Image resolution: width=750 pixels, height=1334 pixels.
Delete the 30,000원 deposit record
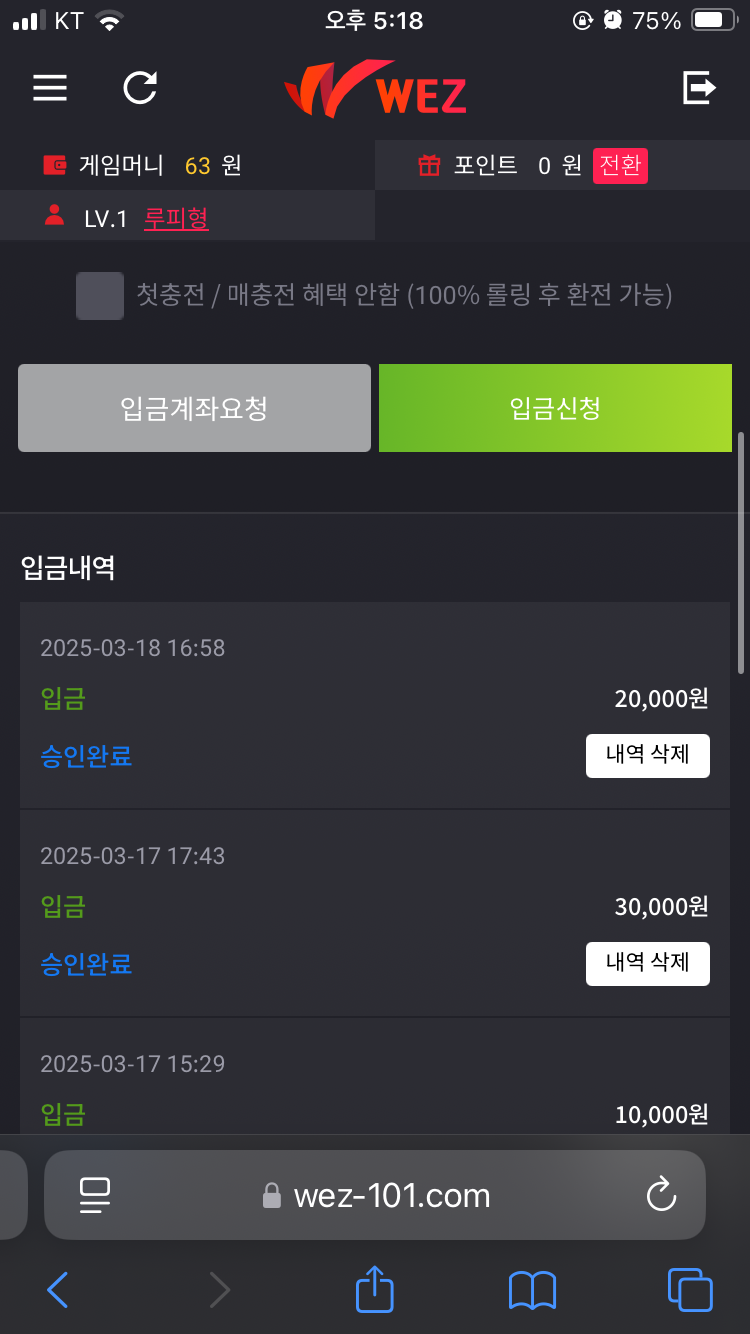click(x=648, y=963)
